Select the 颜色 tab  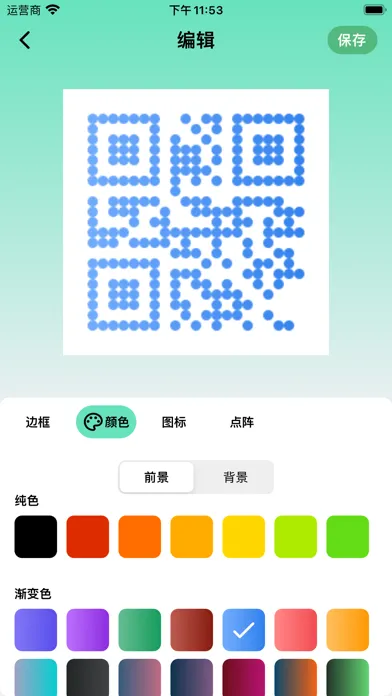click(106, 422)
